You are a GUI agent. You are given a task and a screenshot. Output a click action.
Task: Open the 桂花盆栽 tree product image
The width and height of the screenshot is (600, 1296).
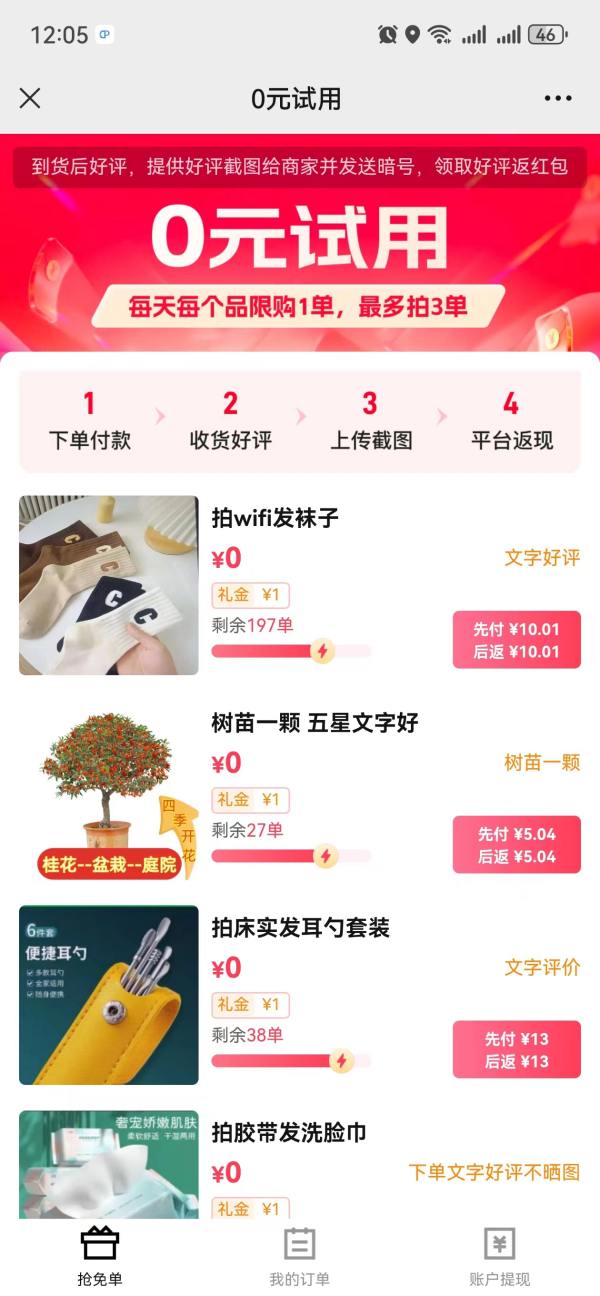108,790
